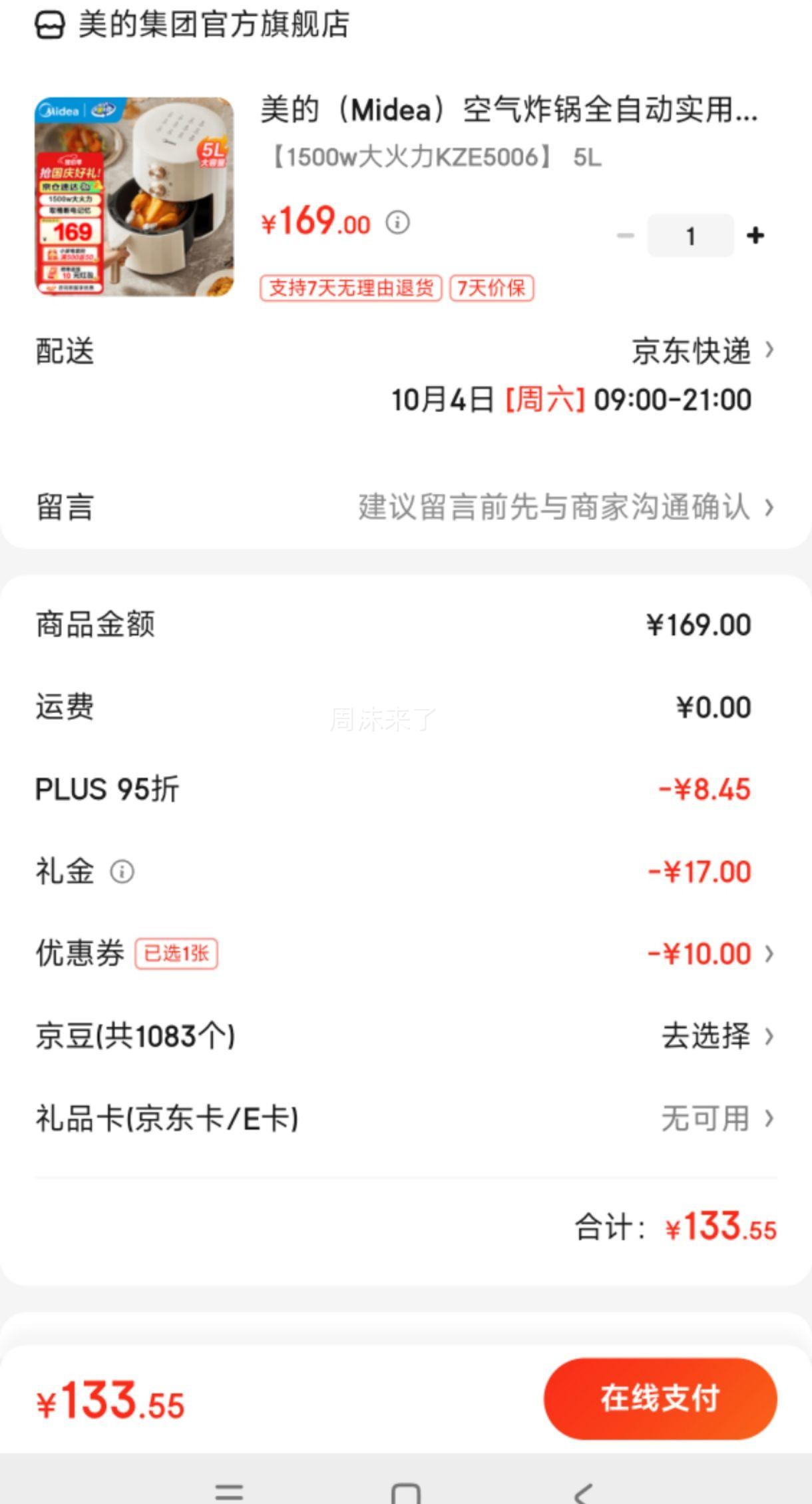Decrease the item quantity

[x=625, y=236]
